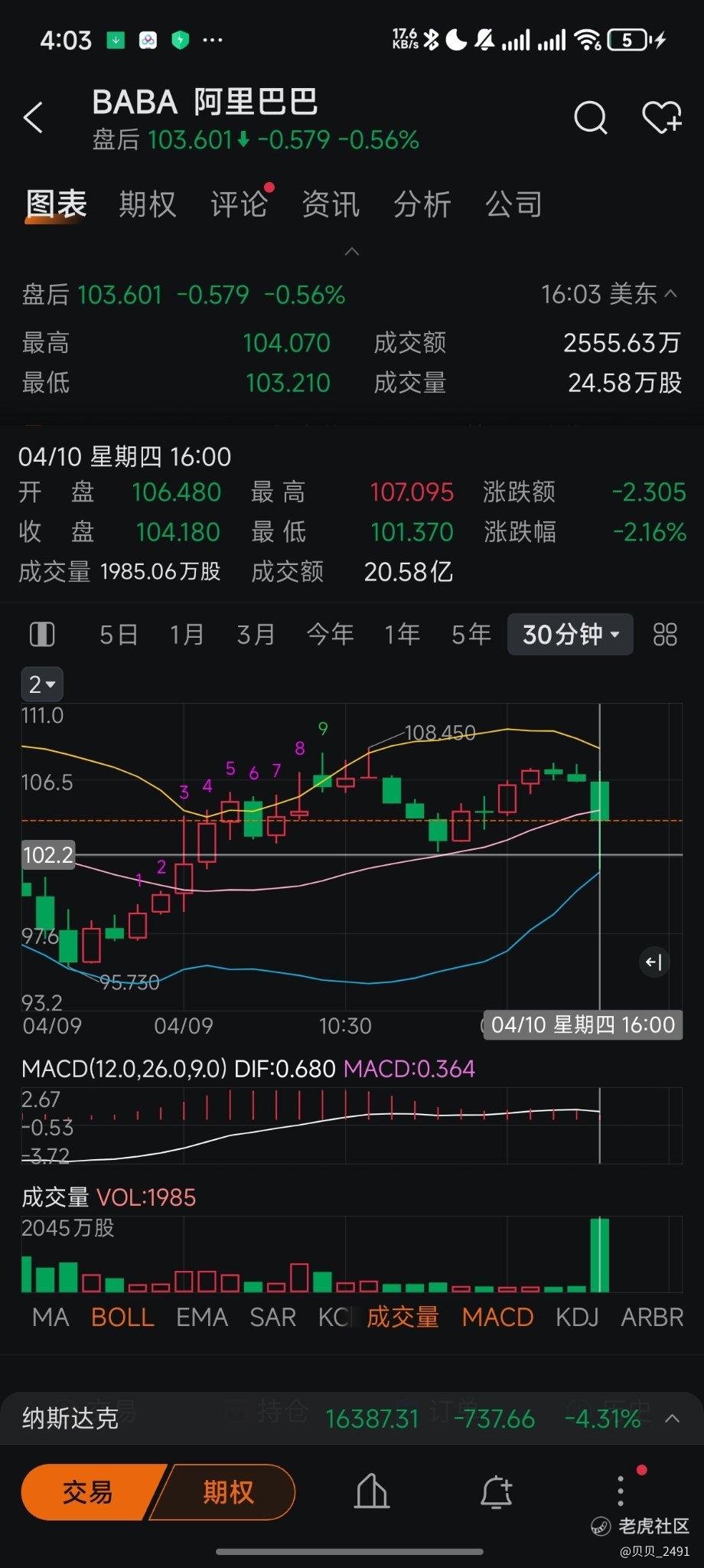Select the EMA indicator

tap(202, 1318)
